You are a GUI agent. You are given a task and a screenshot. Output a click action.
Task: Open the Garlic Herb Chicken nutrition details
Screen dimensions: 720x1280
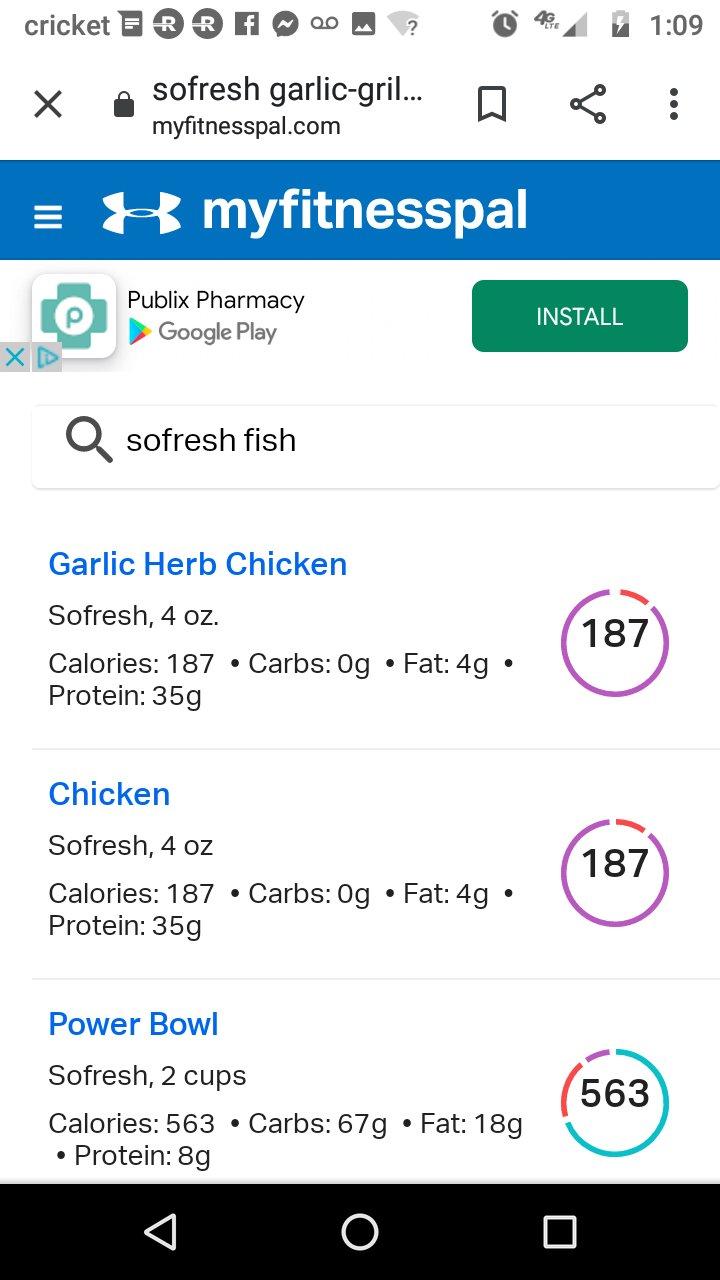tap(197, 563)
